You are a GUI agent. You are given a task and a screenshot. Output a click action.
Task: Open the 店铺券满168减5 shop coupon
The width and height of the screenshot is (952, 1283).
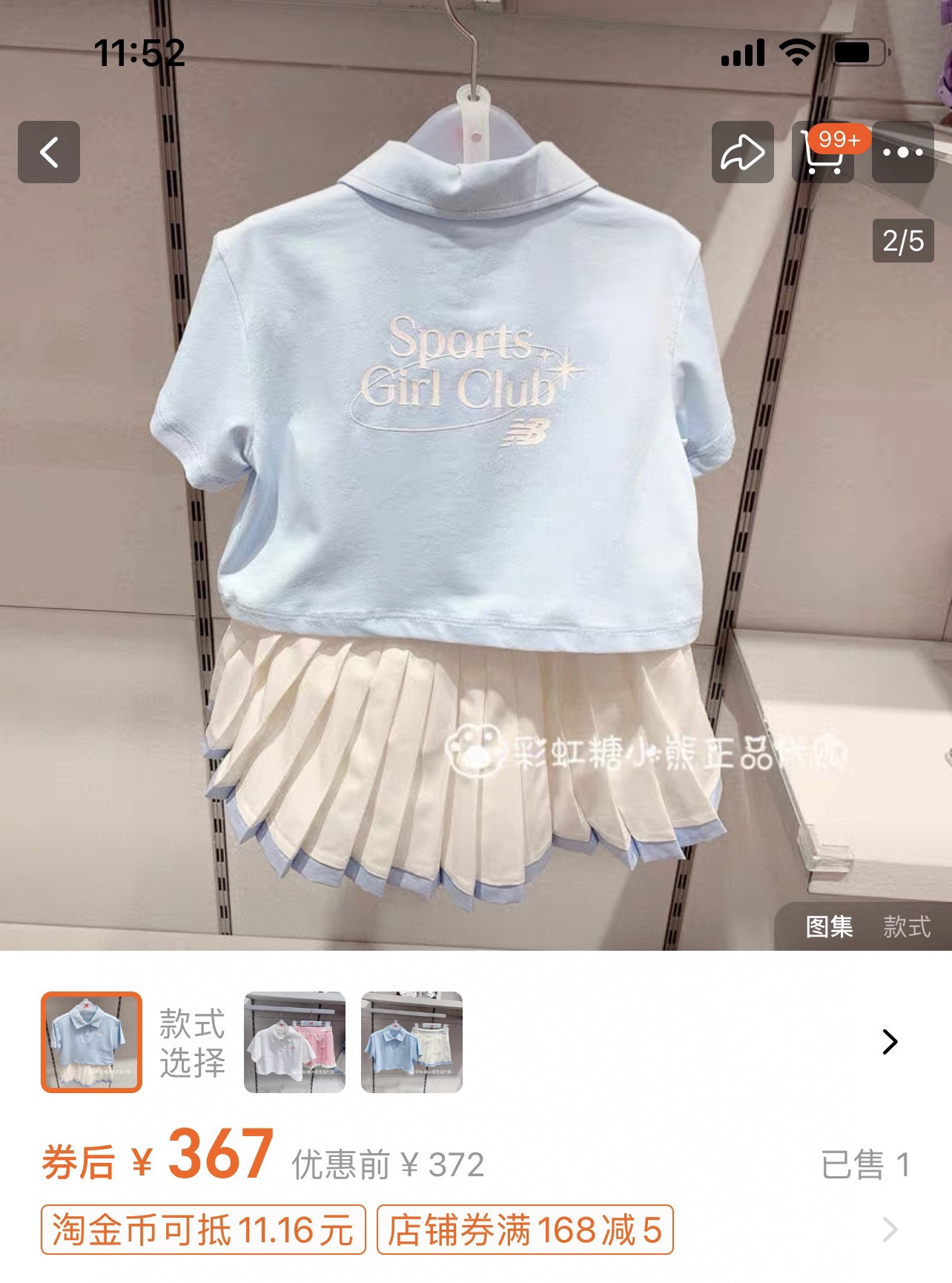pyautogui.click(x=525, y=1230)
